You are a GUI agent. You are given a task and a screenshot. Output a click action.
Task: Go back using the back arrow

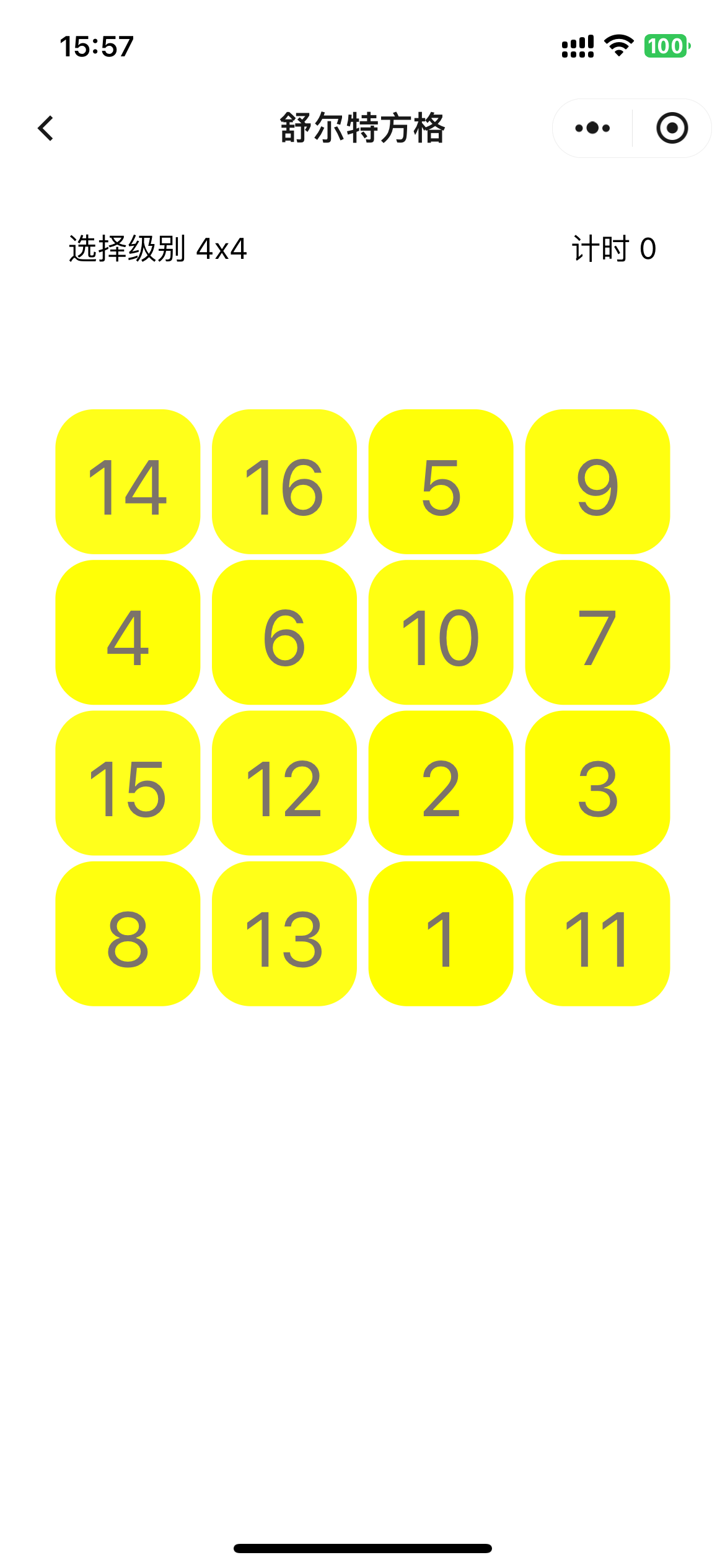click(46, 128)
